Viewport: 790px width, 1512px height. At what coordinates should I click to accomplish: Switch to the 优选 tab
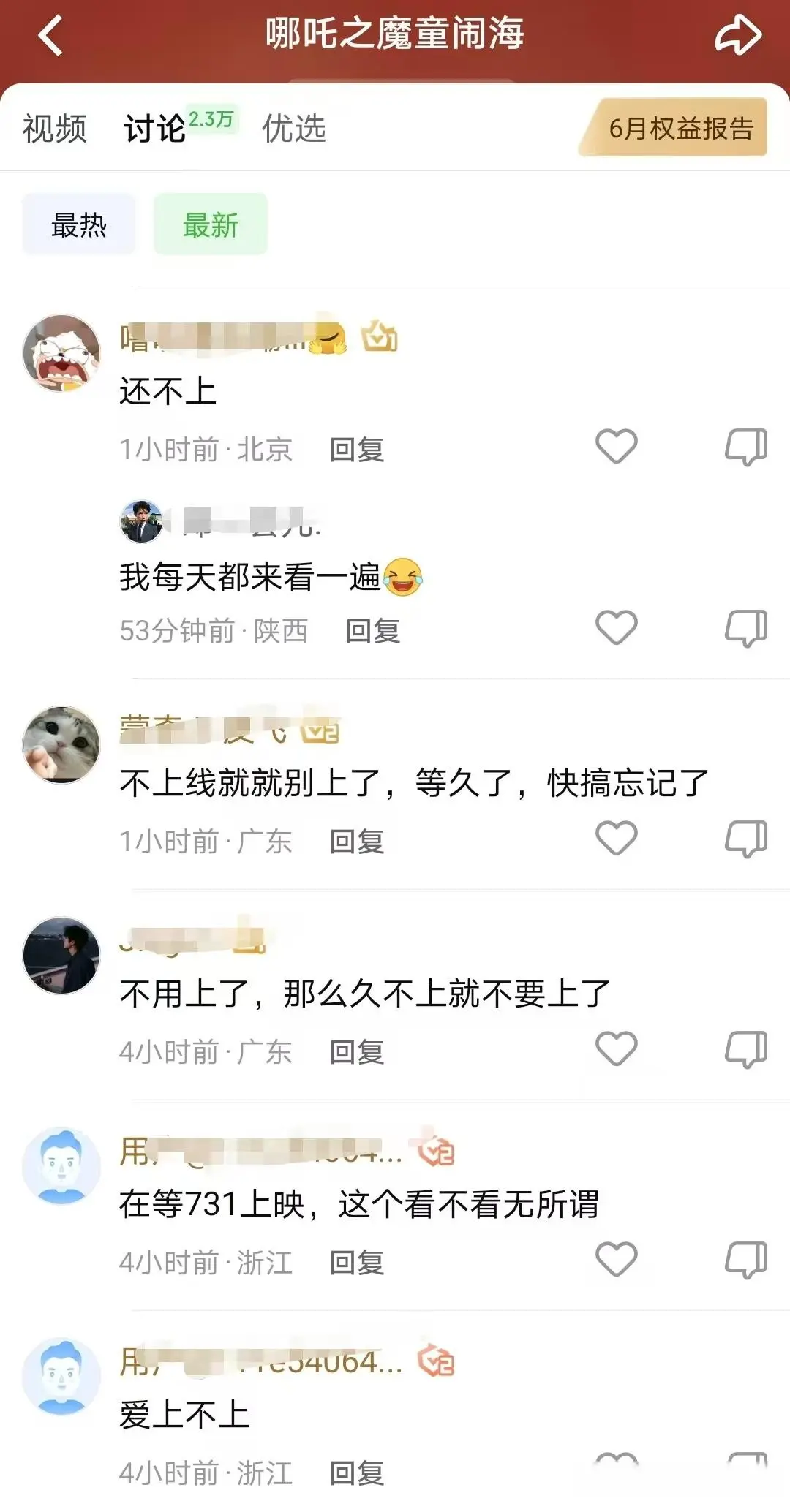pyautogui.click(x=294, y=129)
